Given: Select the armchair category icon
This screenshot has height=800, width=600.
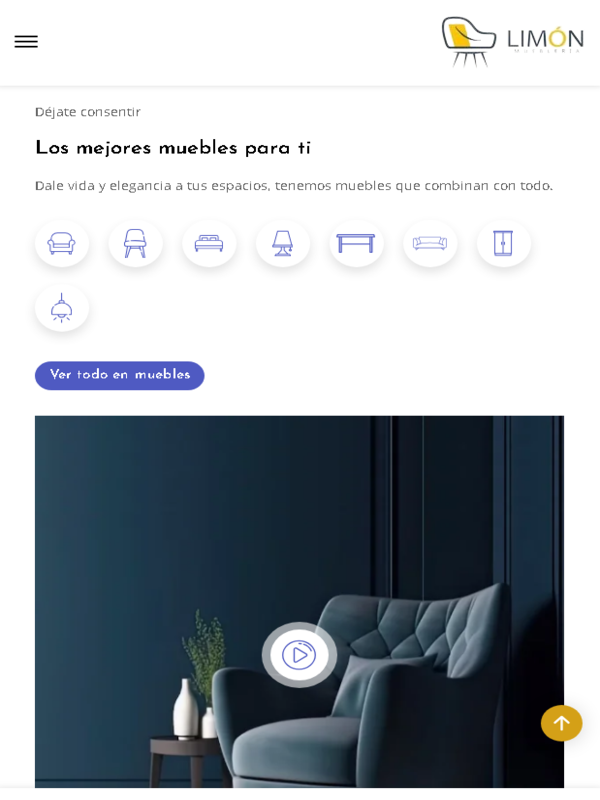Looking at the screenshot, I should [61, 243].
